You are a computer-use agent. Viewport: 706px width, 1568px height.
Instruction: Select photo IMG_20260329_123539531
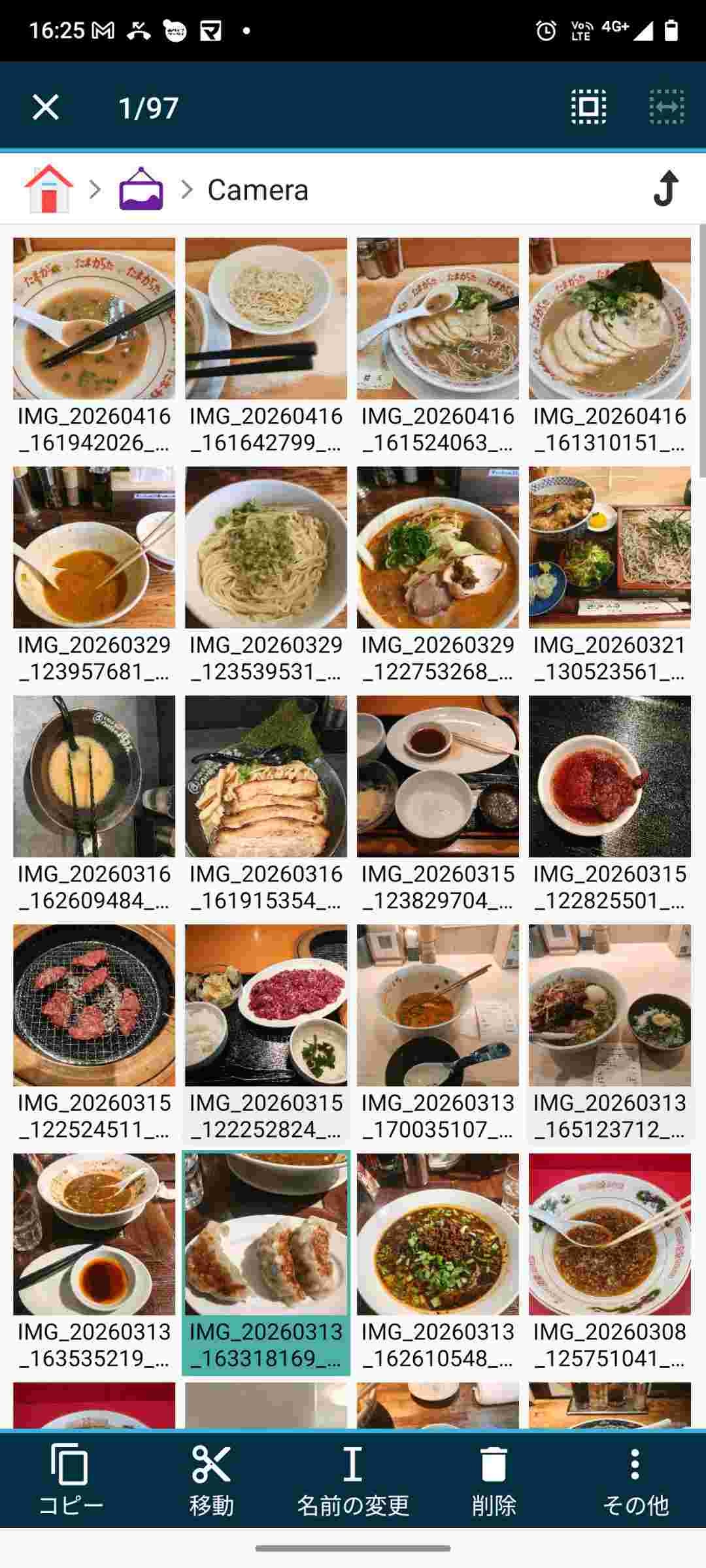pos(266,547)
